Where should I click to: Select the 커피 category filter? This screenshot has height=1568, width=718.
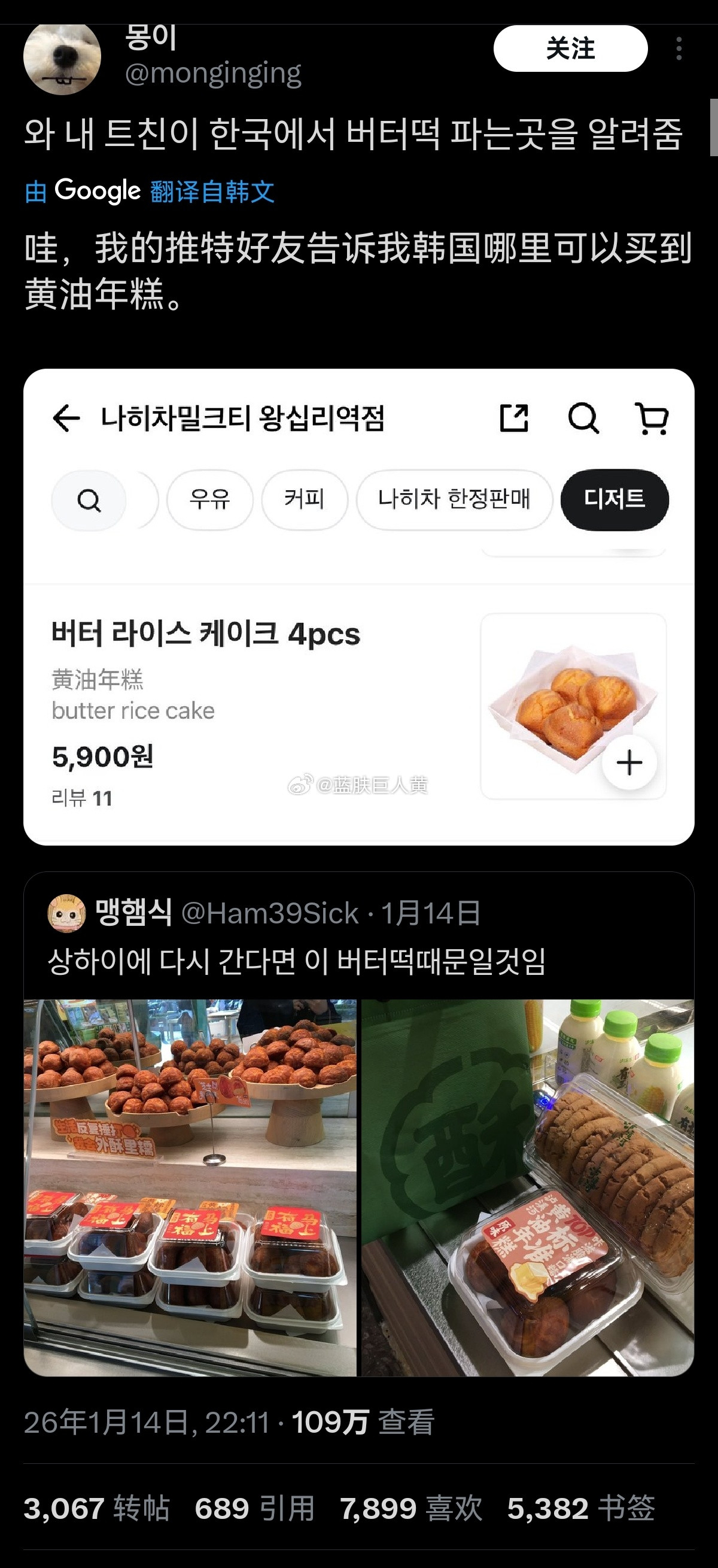(304, 500)
